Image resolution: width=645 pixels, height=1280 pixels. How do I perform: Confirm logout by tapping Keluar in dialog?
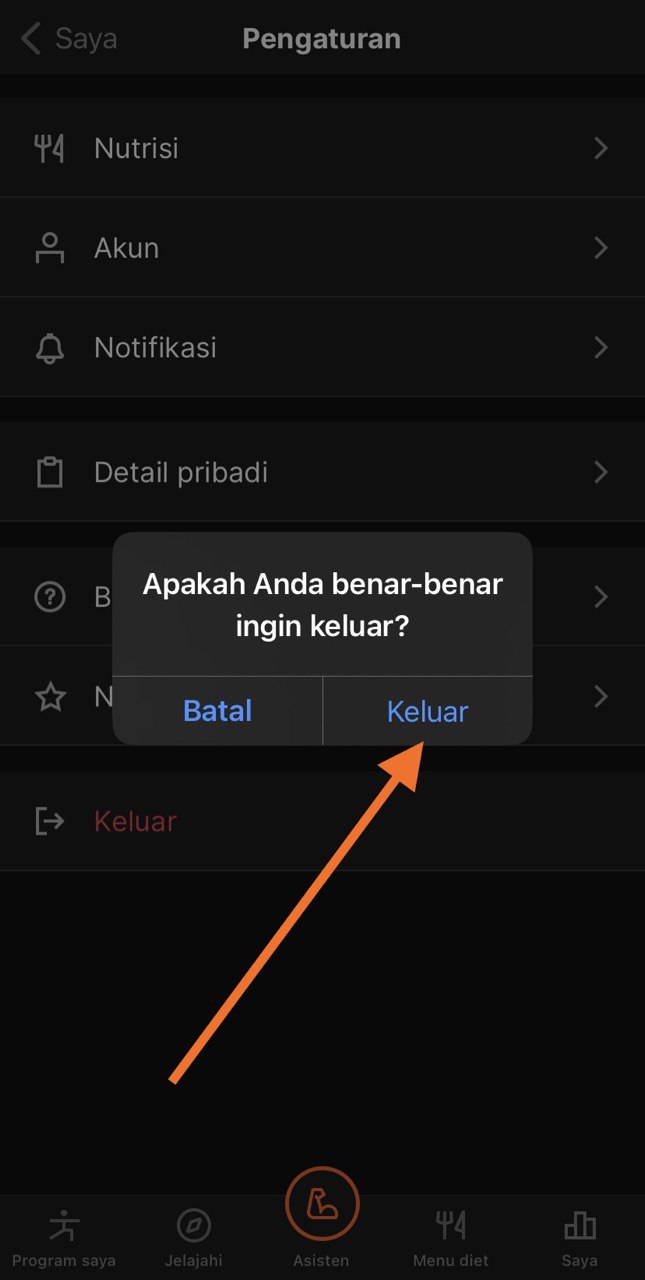coord(427,711)
